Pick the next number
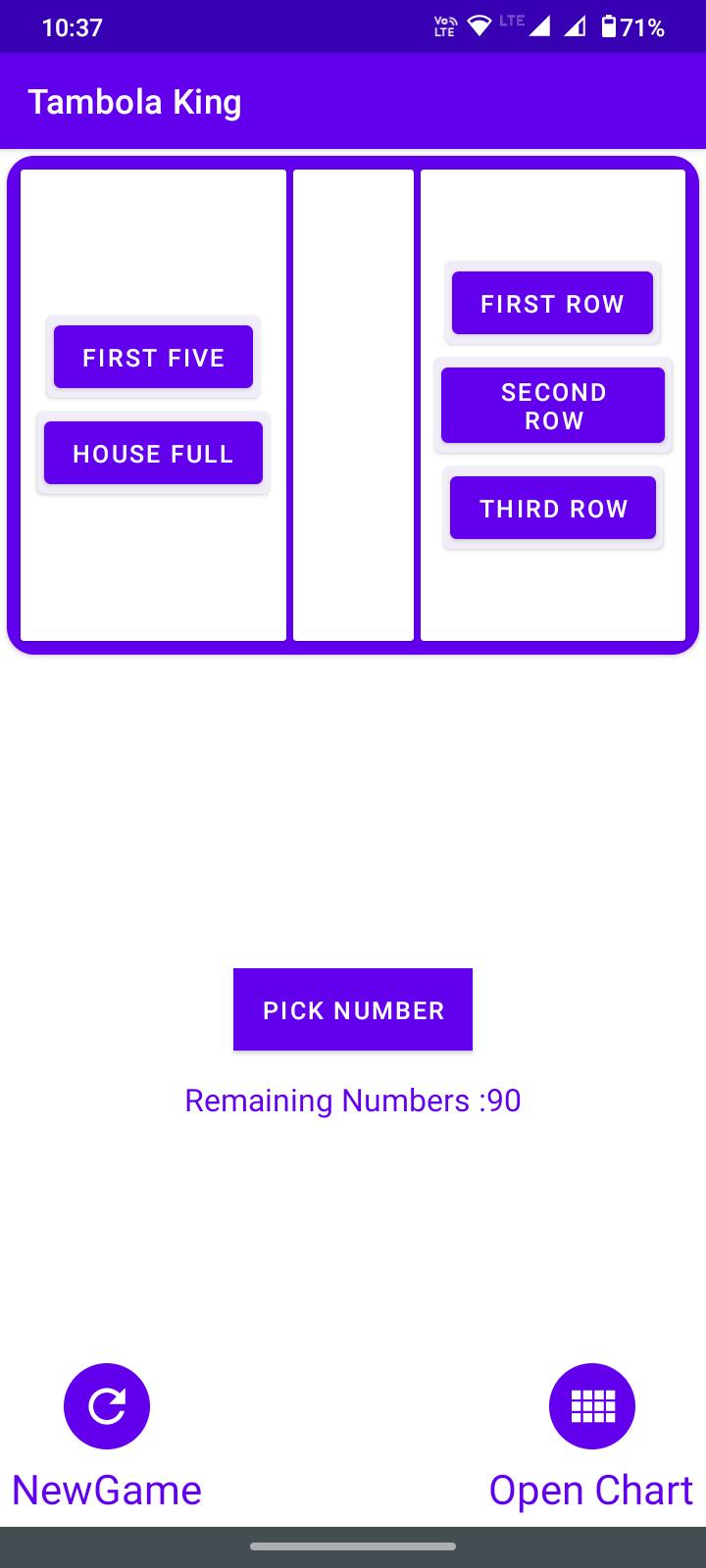The width and height of the screenshot is (706, 1568). pos(353,1009)
